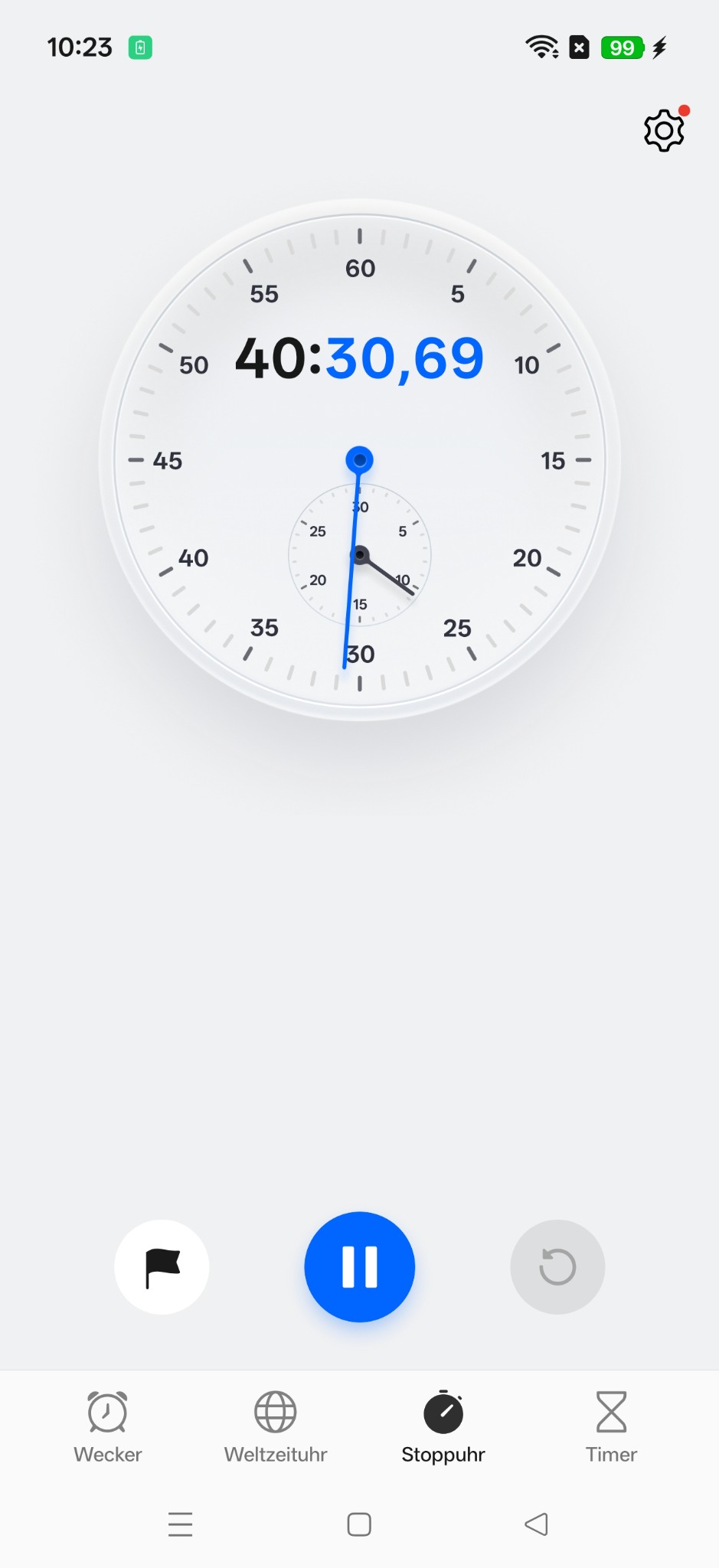The height and width of the screenshot is (1568, 719).
Task: Pause the running stopwatch
Action: click(x=359, y=1267)
